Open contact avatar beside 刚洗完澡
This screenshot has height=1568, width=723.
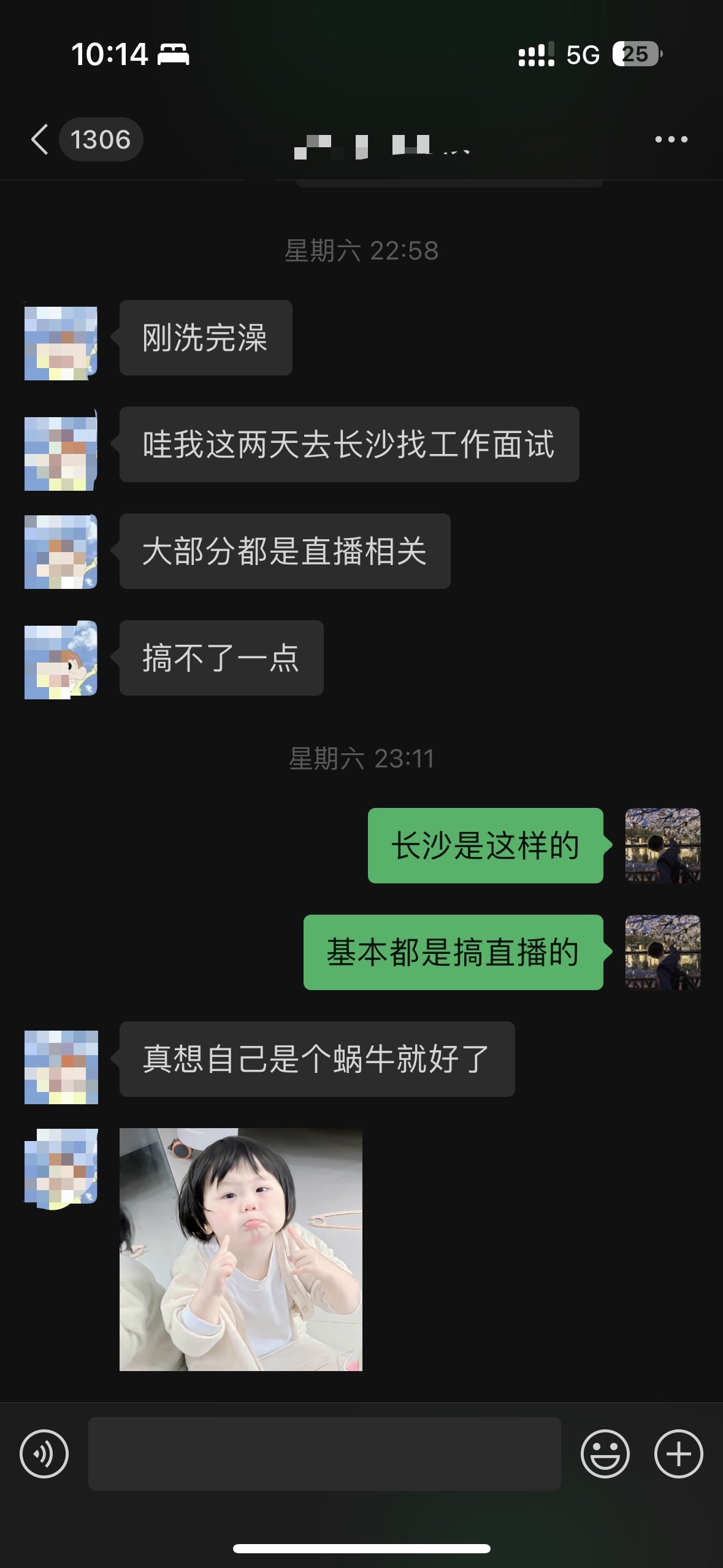61,343
